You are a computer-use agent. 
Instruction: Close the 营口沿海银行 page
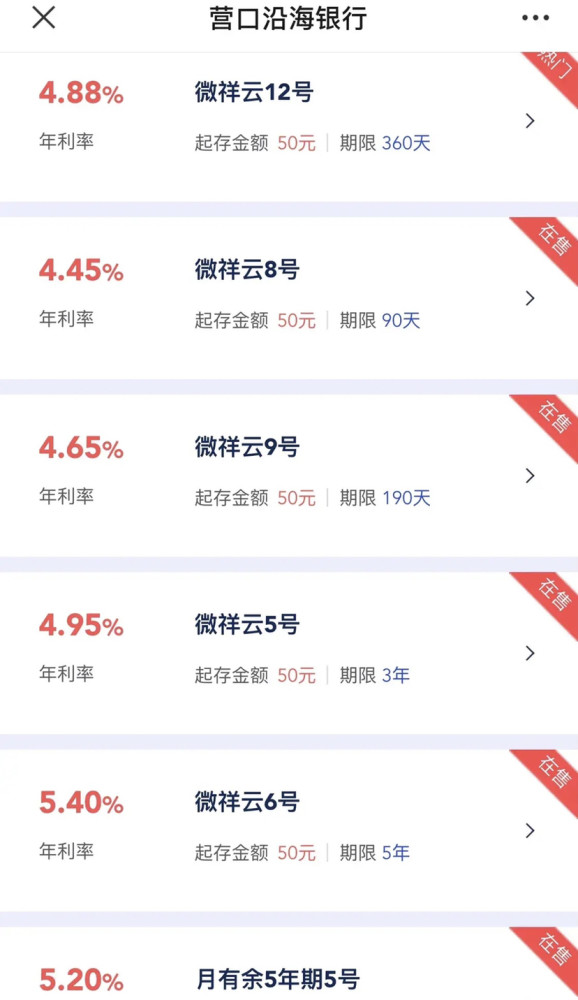tap(43, 18)
